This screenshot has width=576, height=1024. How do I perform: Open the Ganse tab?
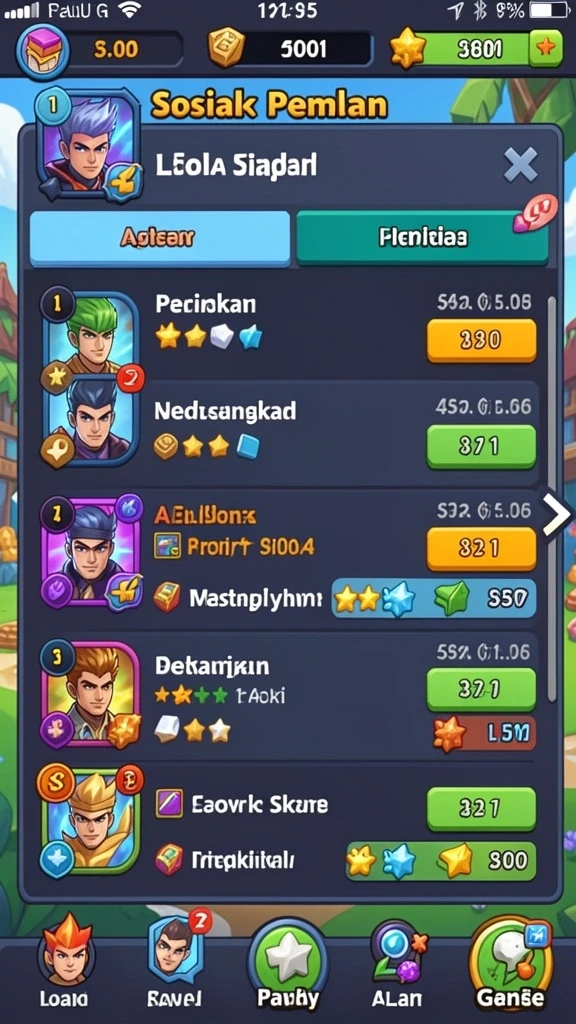(x=509, y=967)
